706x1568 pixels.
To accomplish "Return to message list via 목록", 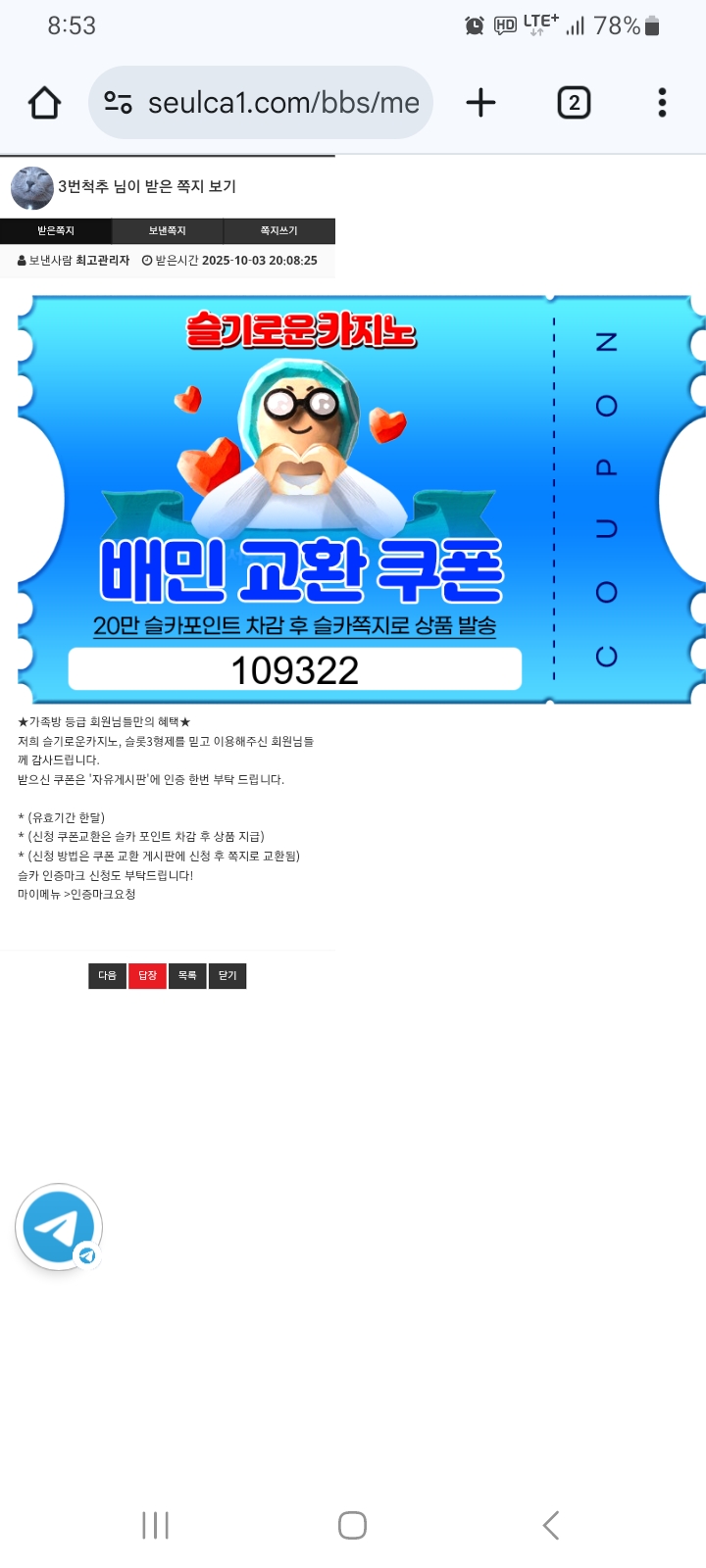I will point(187,976).
